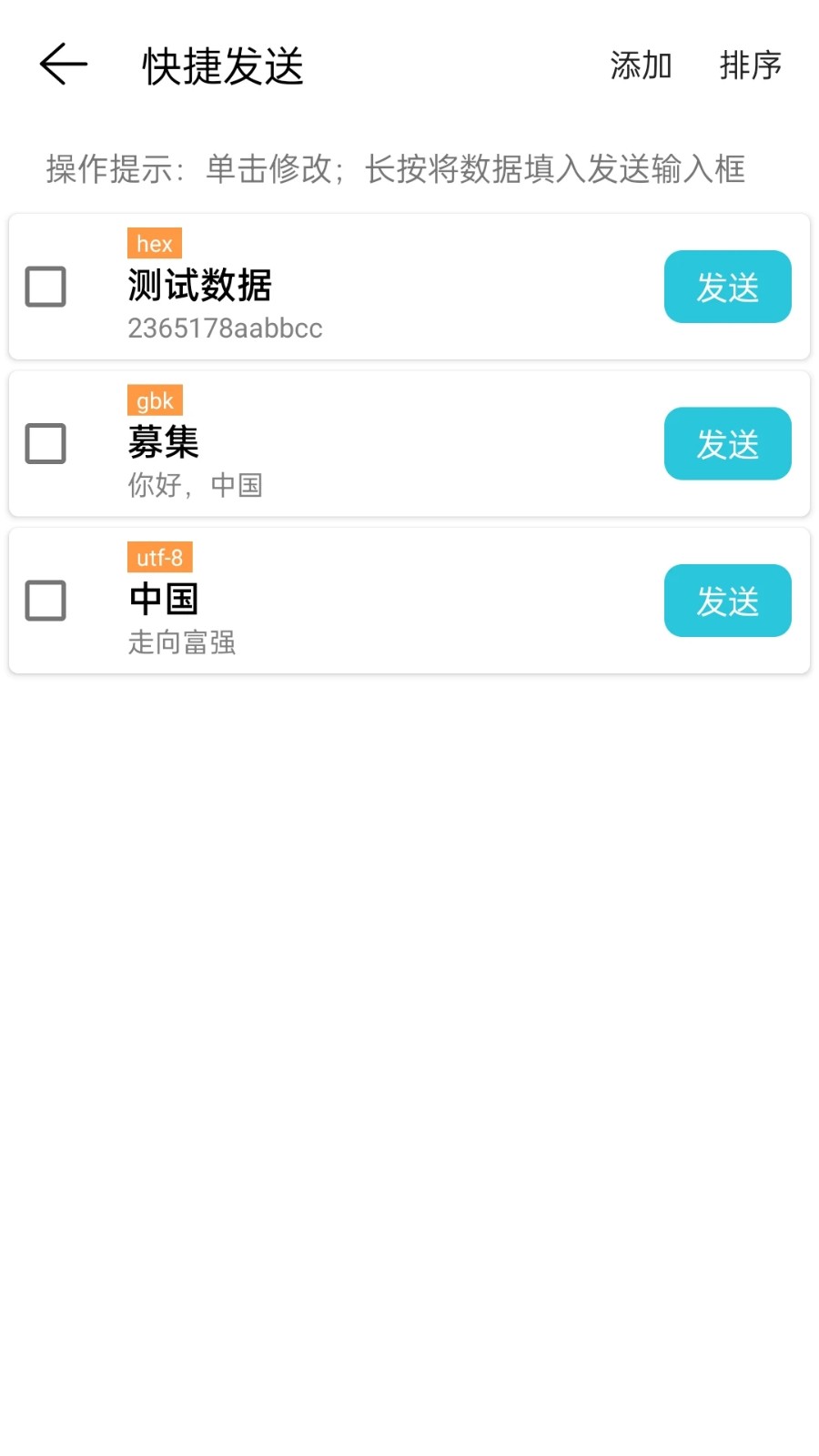Click the 走向富强 data text
The image size is (819, 1456).
(182, 642)
